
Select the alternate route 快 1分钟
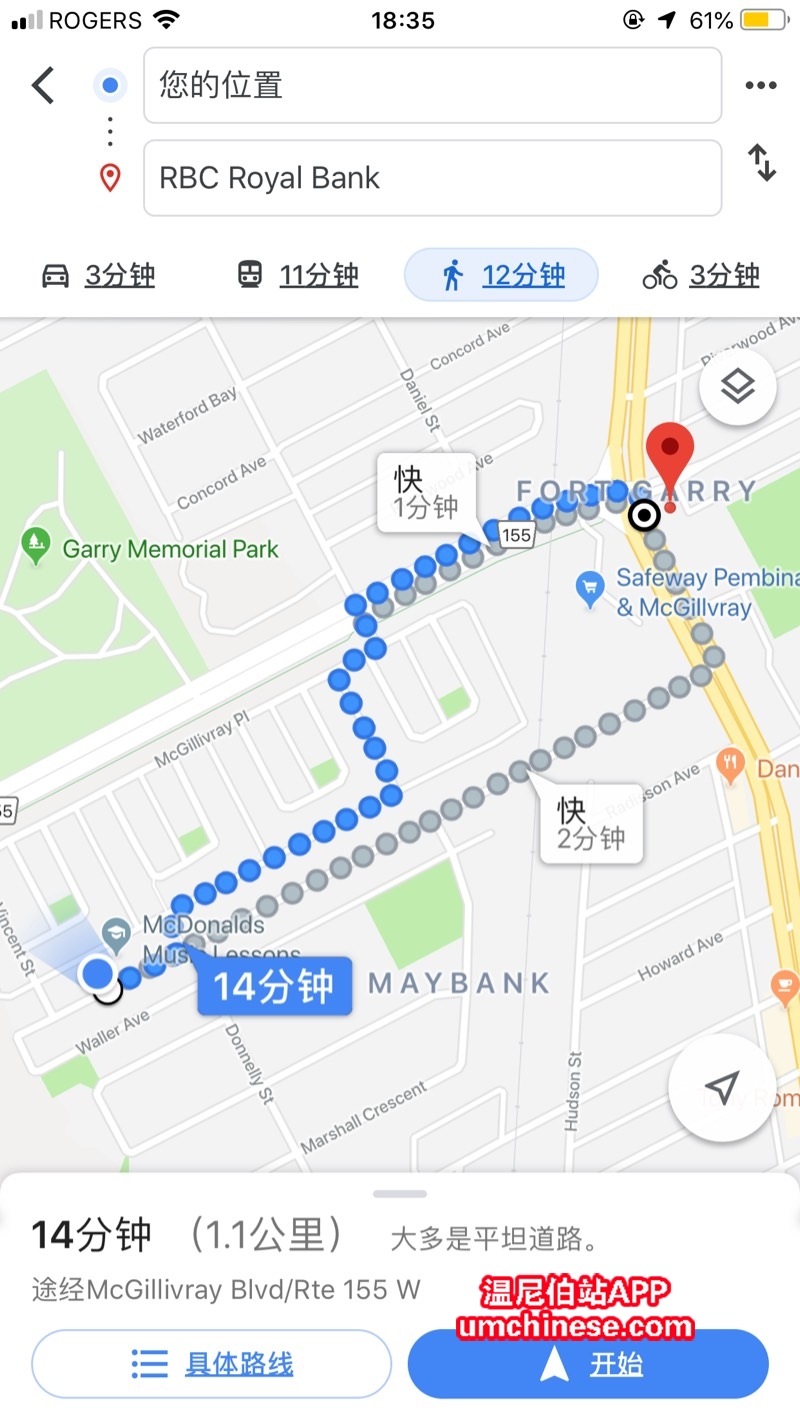[426, 492]
